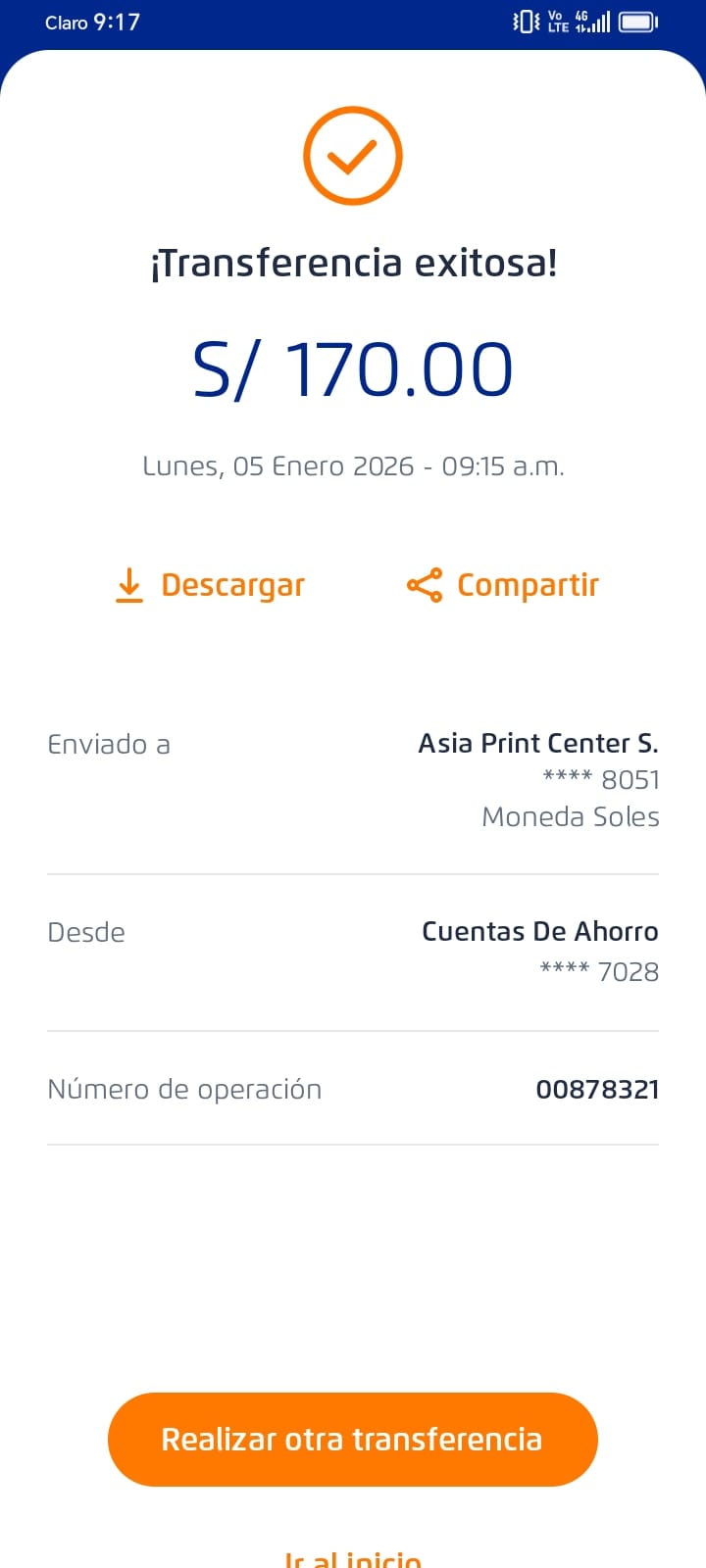Screen dimensions: 706x1568
Task: Go back home with Ir al inicio
Action: [353, 1558]
